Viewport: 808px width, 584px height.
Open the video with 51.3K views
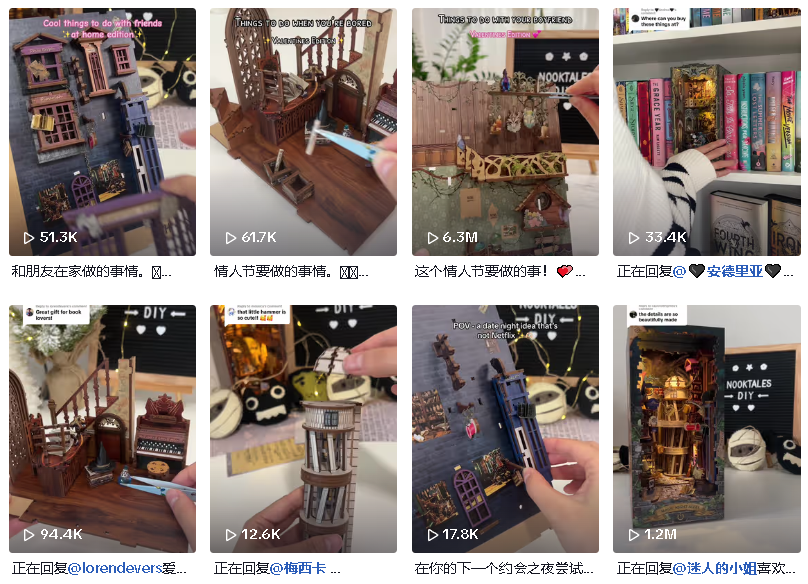103,132
